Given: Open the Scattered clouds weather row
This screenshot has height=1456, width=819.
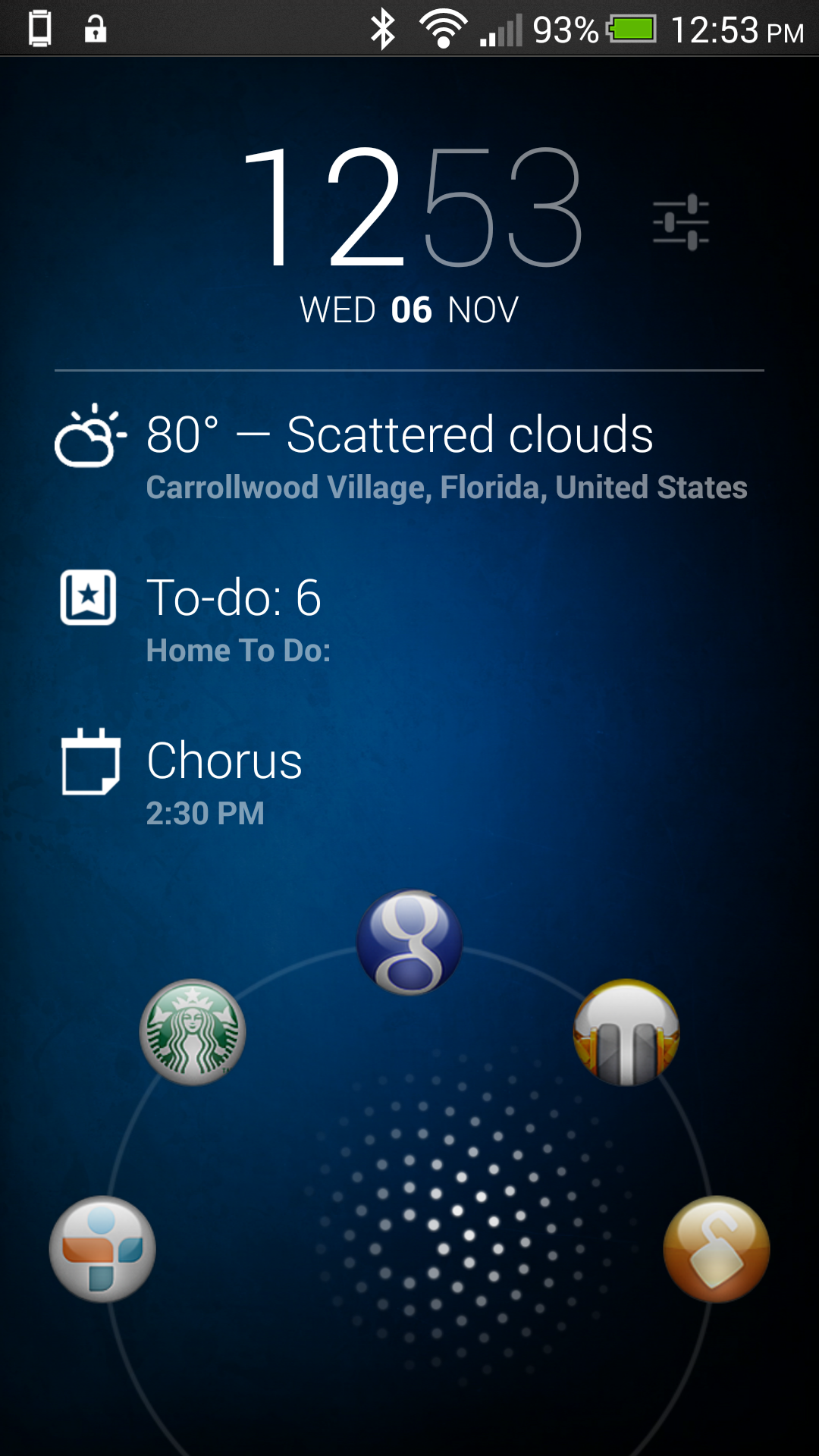Looking at the screenshot, I should (x=400, y=455).
